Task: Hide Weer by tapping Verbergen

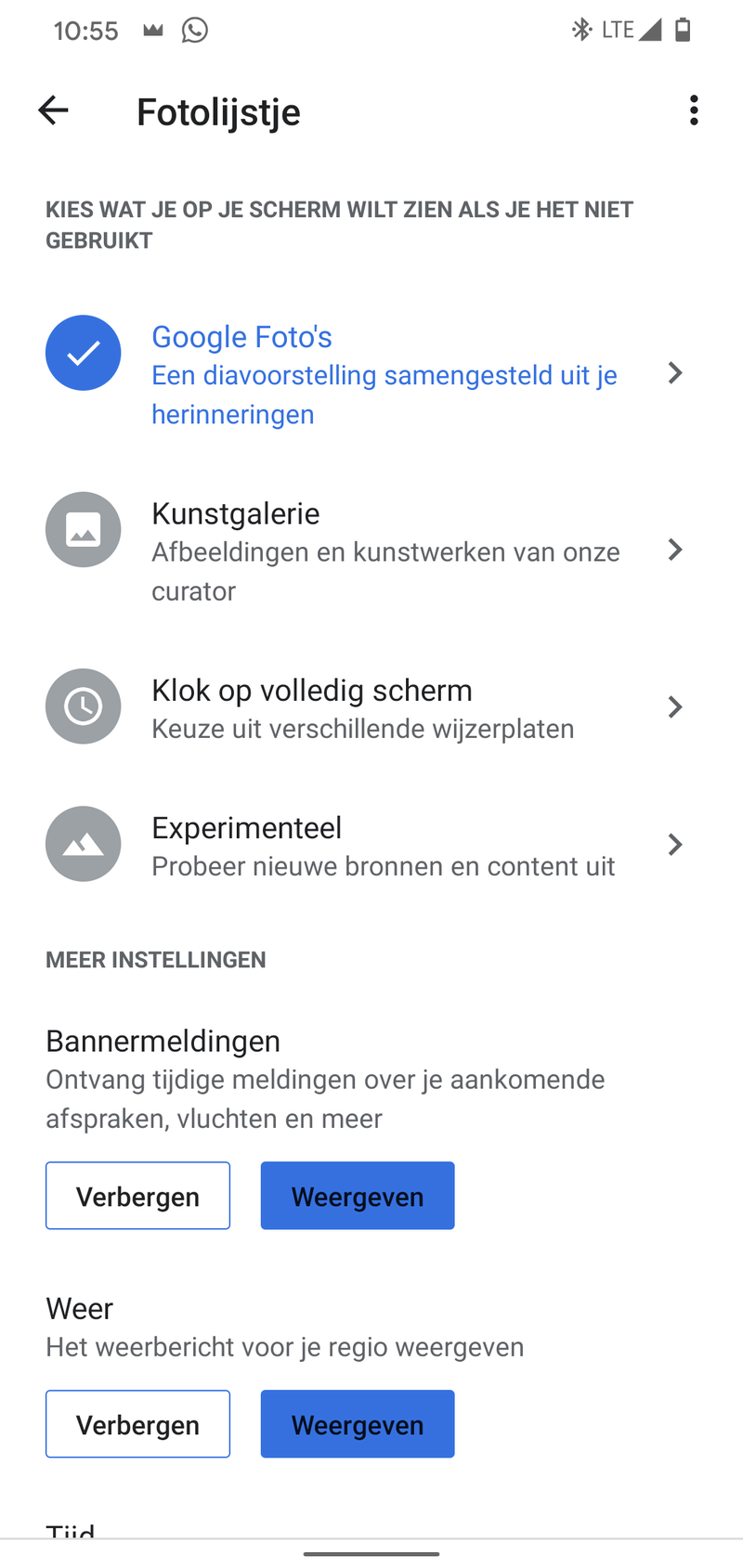Action: point(137,1423)
